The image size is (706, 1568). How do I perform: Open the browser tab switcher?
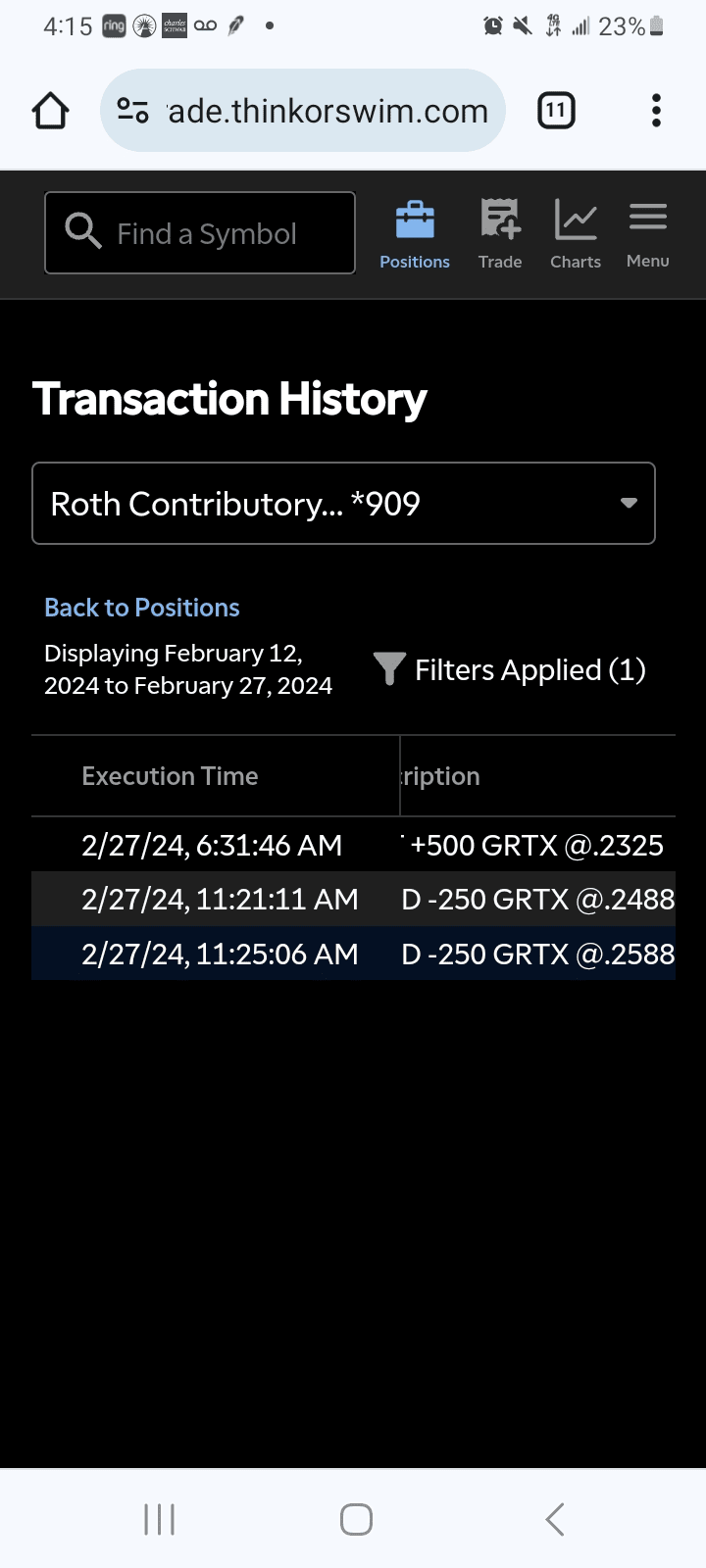click(x=556, y=111)
